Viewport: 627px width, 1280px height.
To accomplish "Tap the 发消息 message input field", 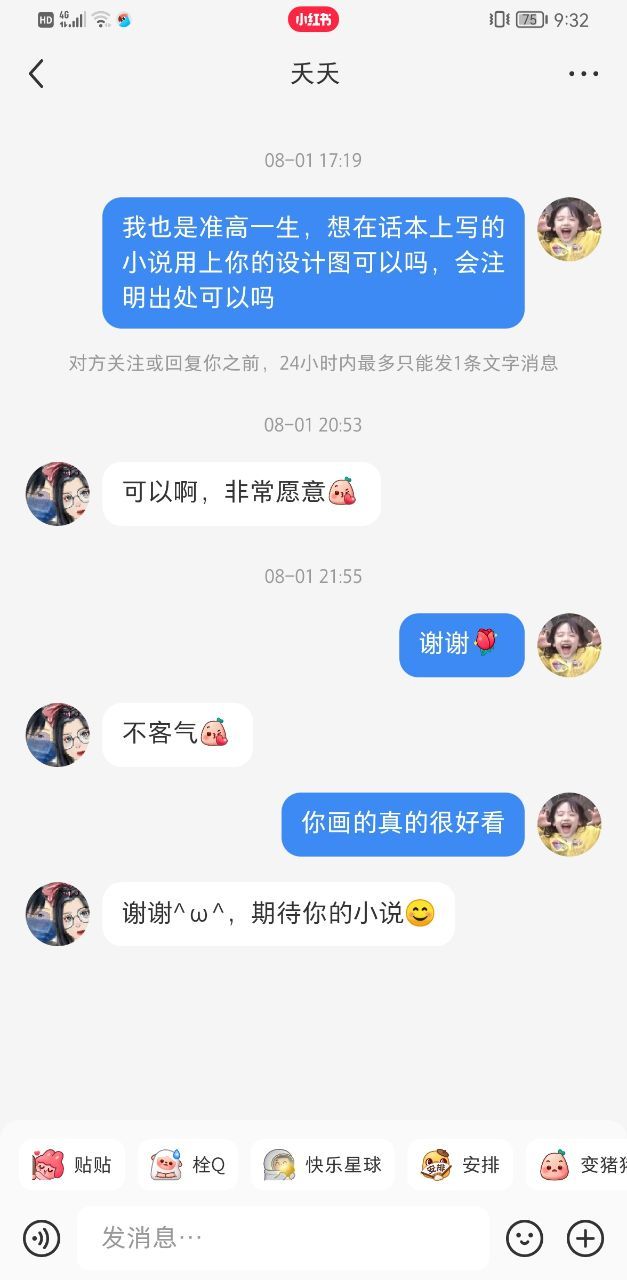I will click(x=283, y=1238).
